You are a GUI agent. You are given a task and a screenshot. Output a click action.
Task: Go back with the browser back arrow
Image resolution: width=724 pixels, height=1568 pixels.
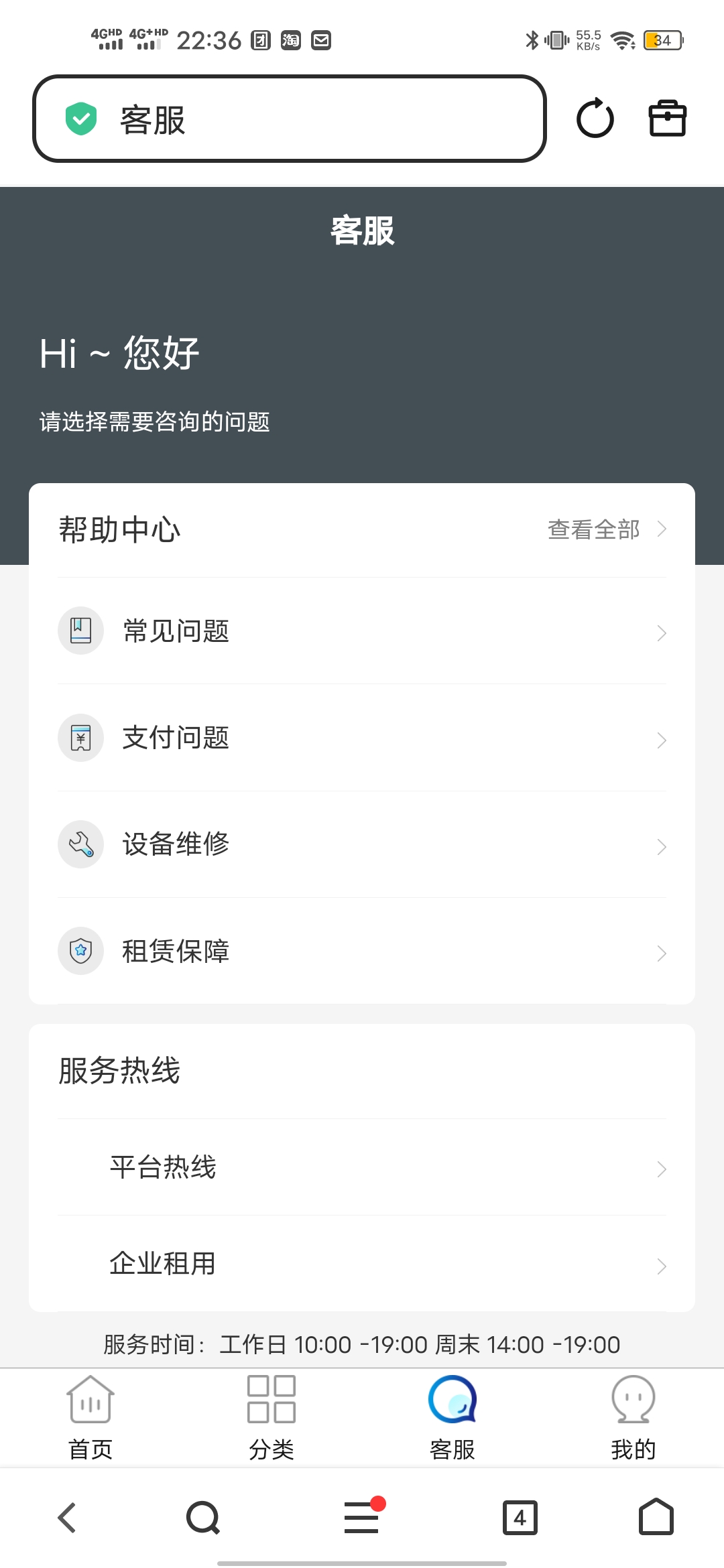67,1518
